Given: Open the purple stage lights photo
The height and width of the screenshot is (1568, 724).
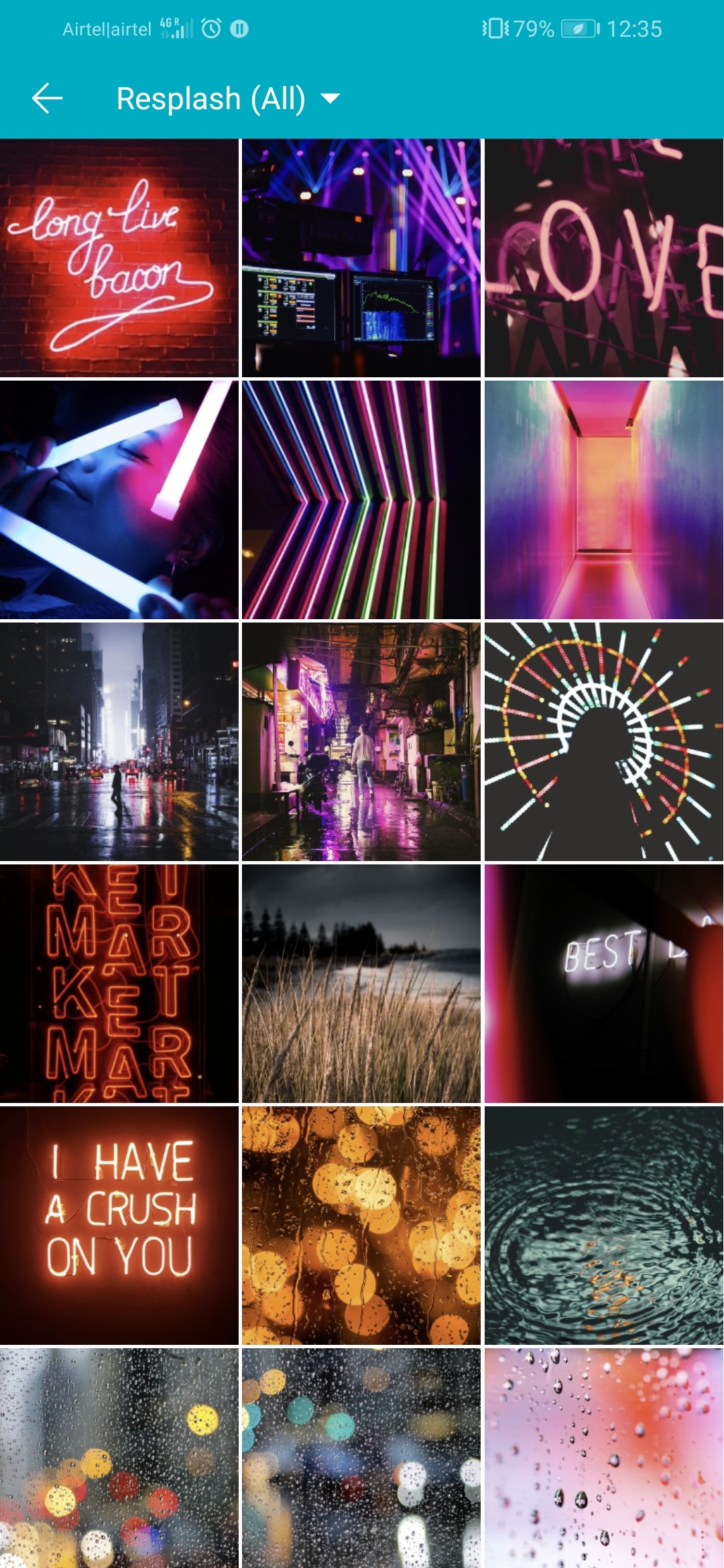Looking at the screenshot, I should (x=361, y=258).
